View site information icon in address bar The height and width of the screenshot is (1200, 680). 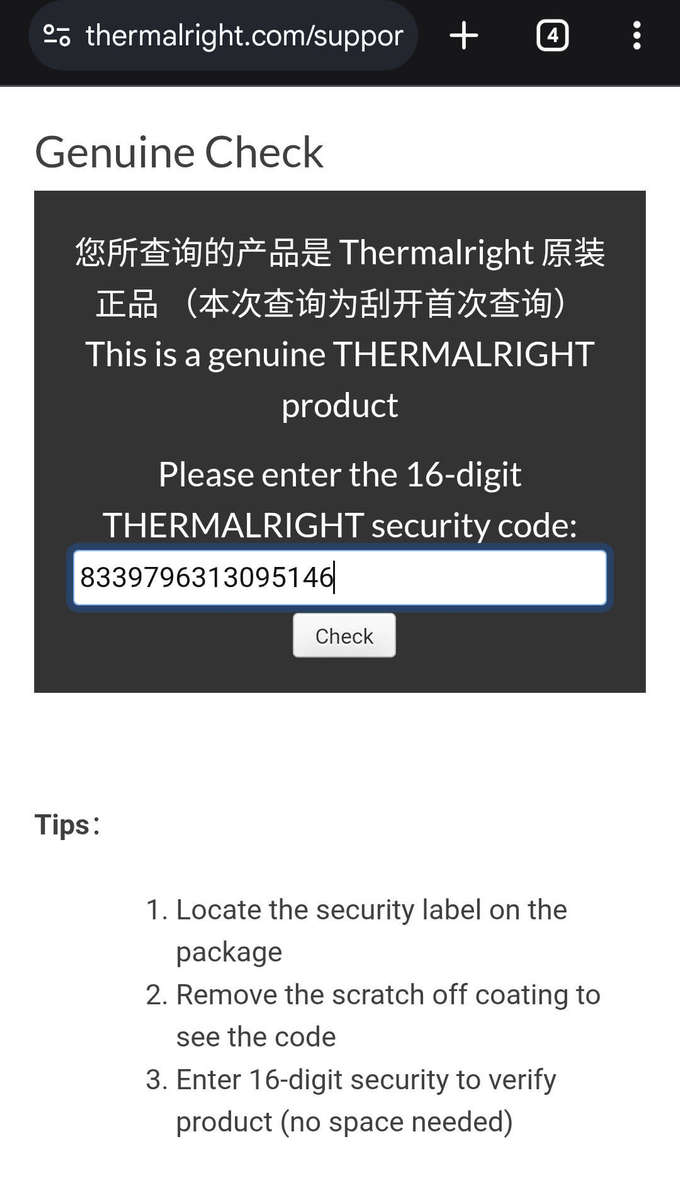57,36
